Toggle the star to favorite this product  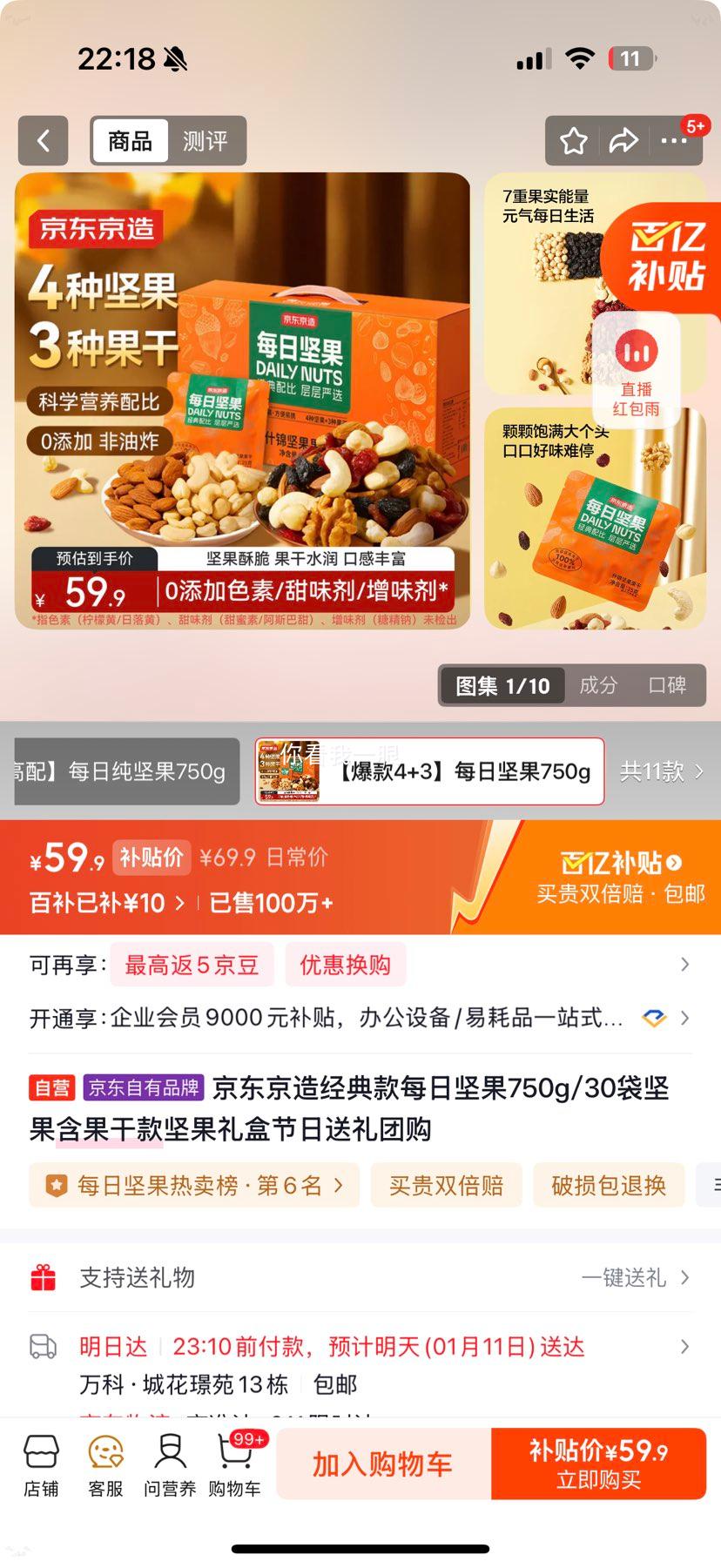click(573, 140)
